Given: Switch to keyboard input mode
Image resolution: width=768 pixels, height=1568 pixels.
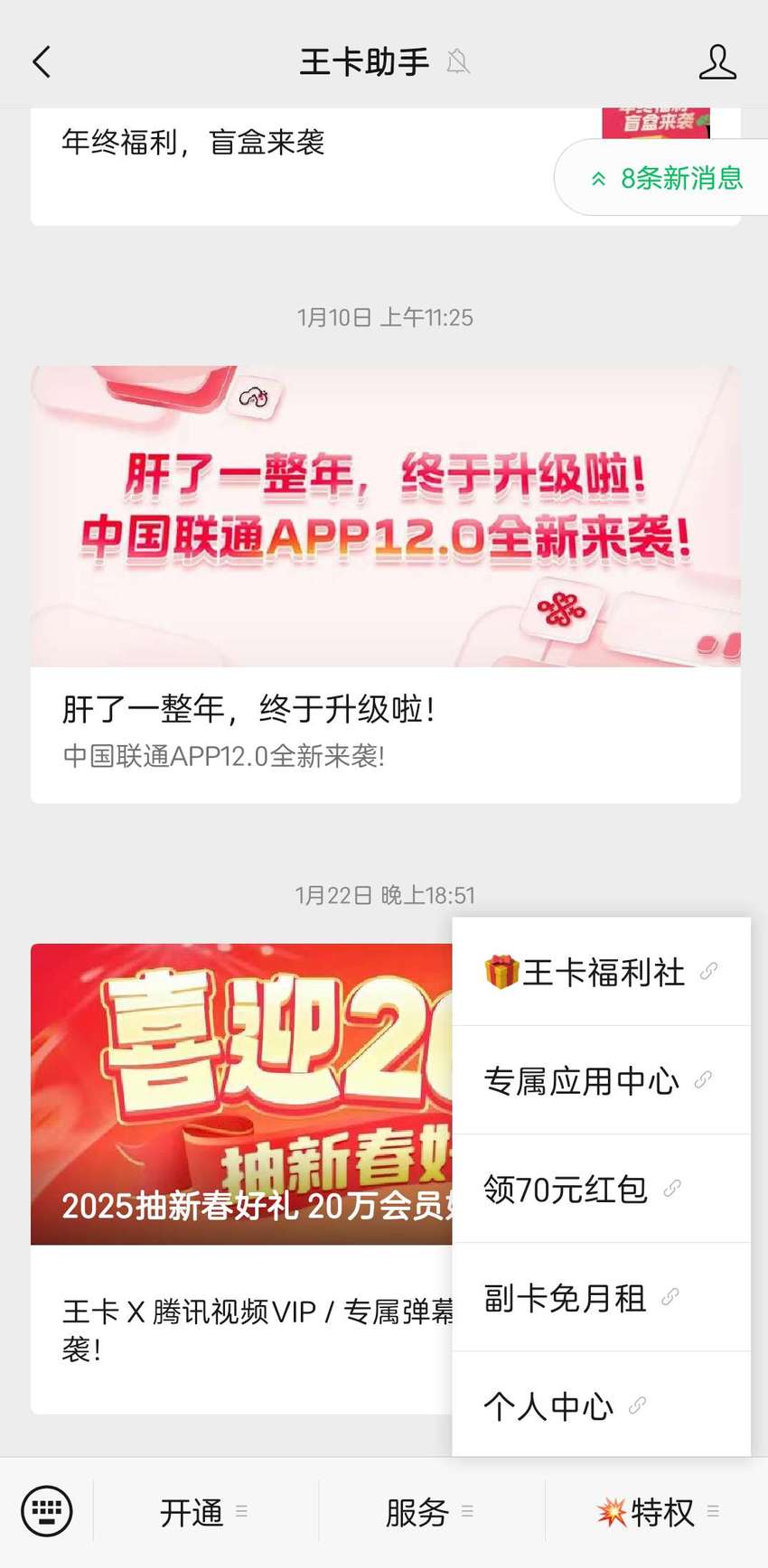Looking at the screenshot, I should point(46,1511).
